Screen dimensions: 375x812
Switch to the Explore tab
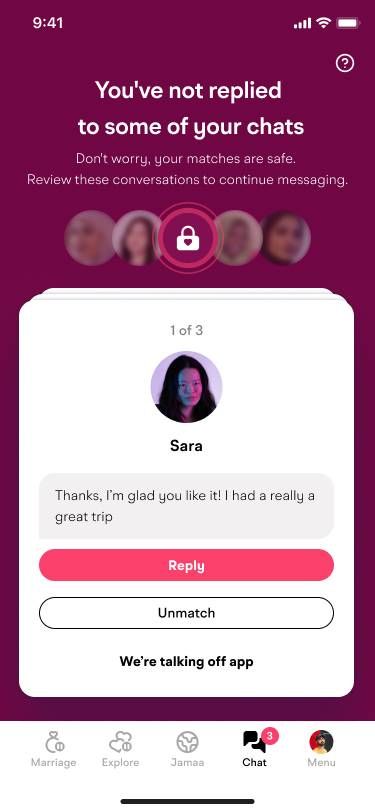click(120, 749)
